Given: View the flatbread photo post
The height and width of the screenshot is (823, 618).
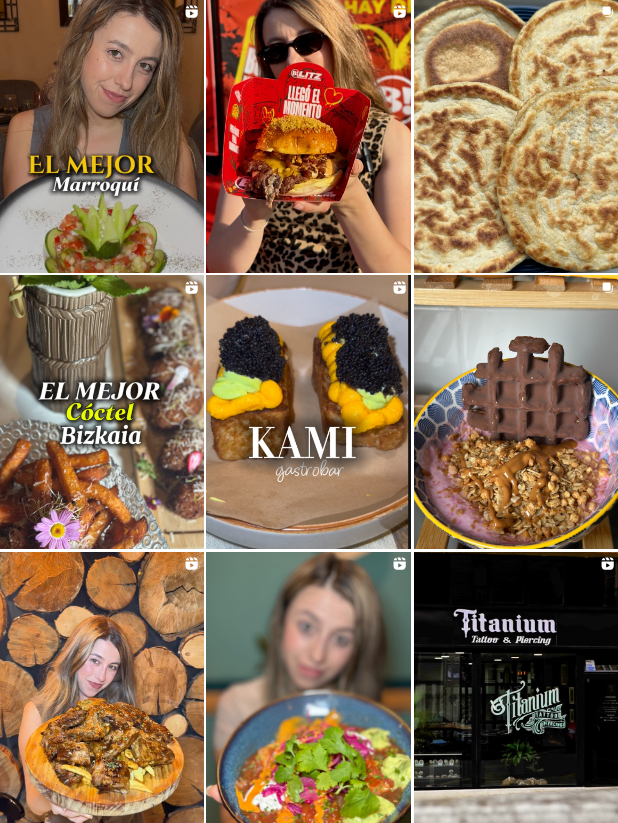Looking at the screenshot, I should point(516,136).
